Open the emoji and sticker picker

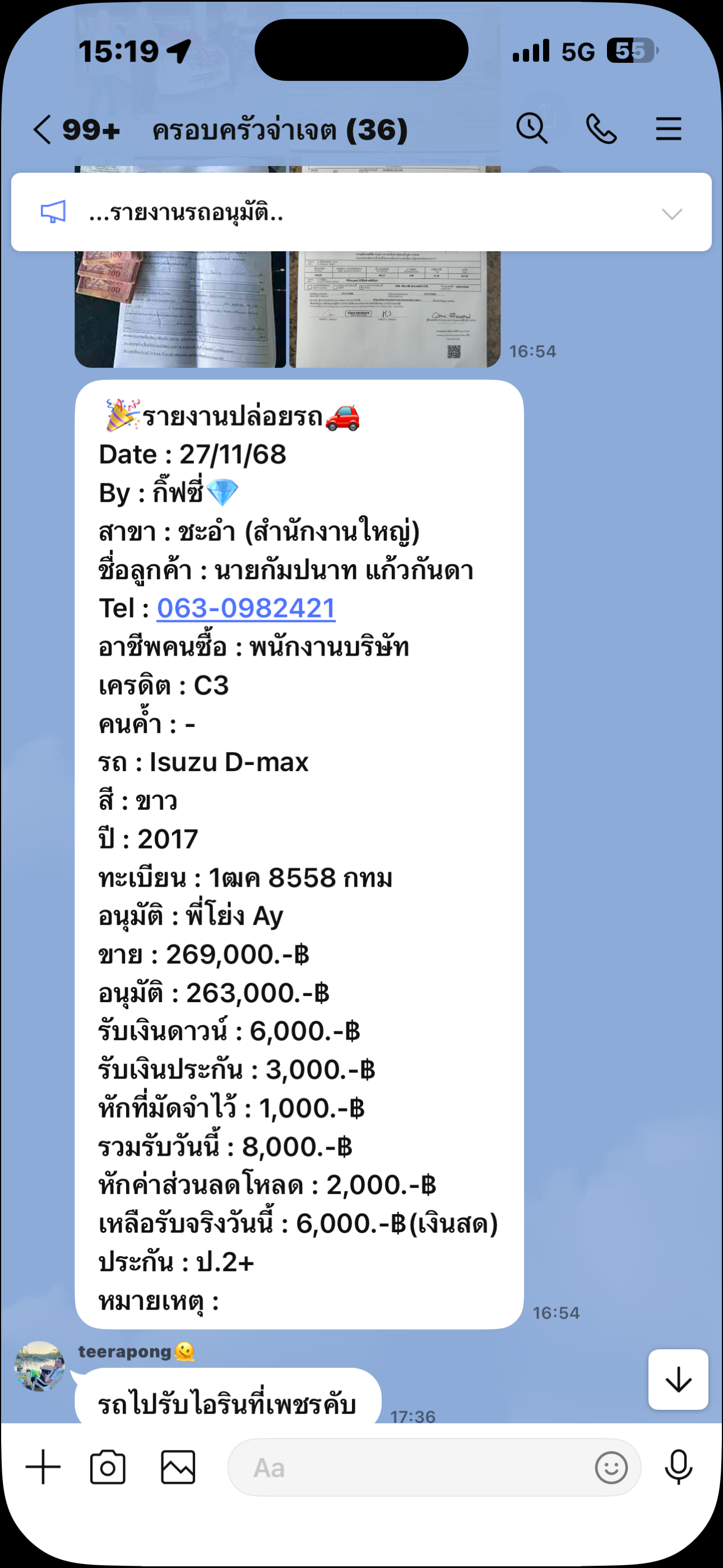[x=611, y=1468]
